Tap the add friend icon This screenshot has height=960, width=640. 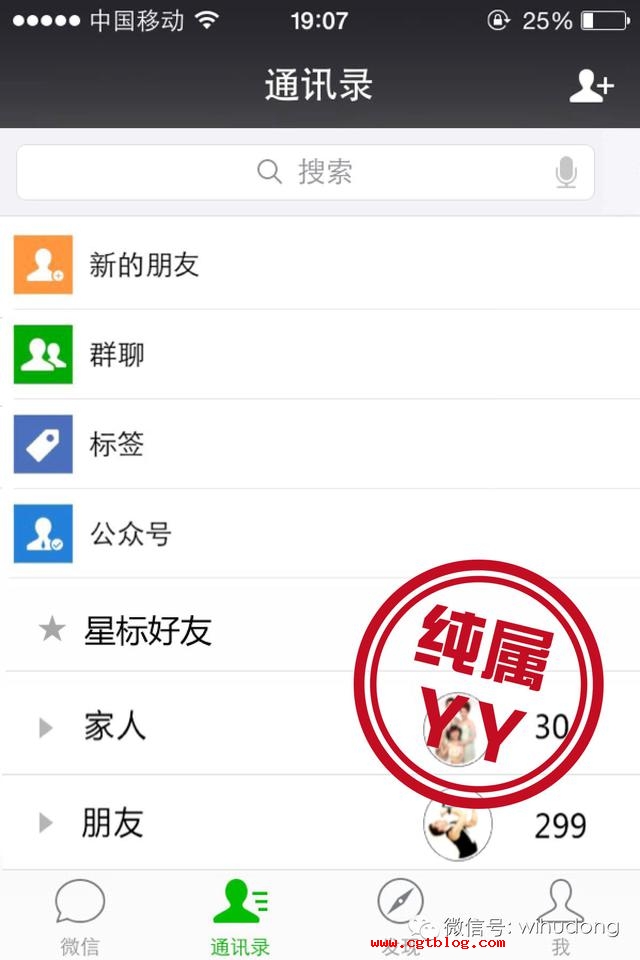click(590, 86)
